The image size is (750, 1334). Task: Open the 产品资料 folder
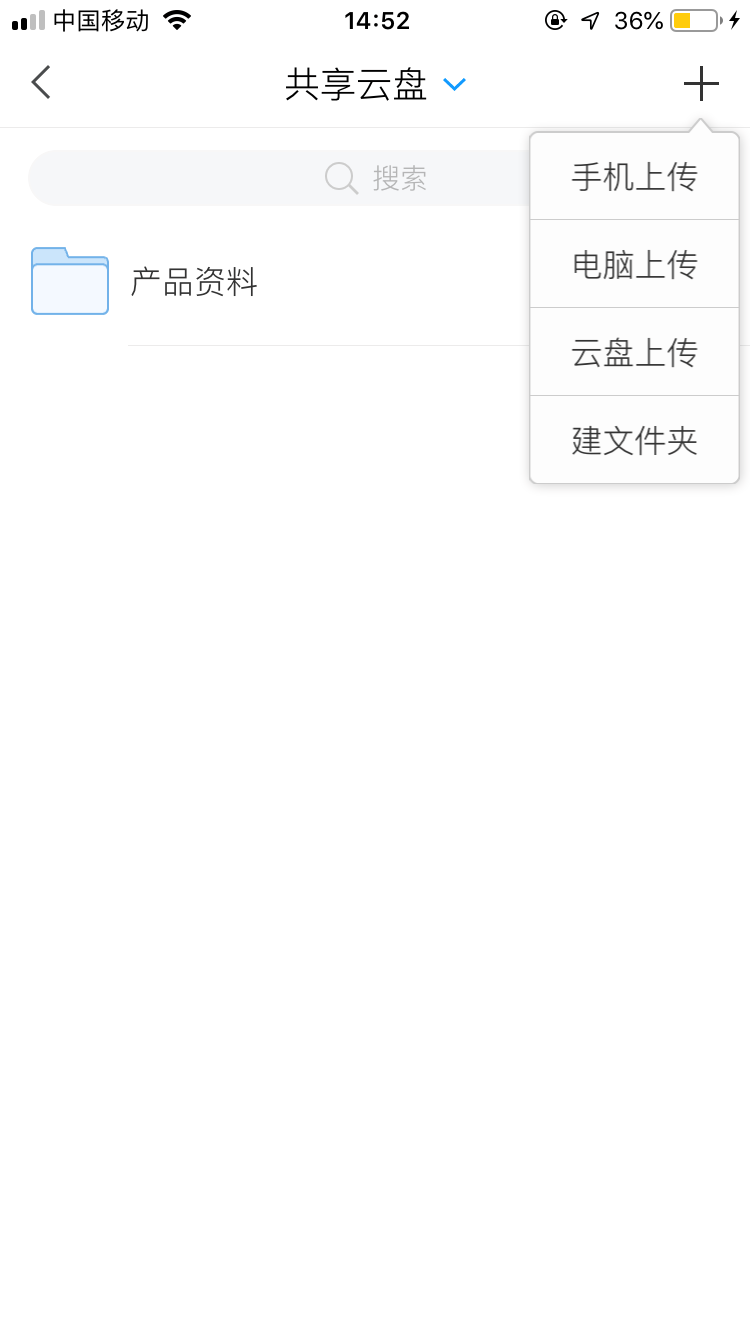[194, 283]
